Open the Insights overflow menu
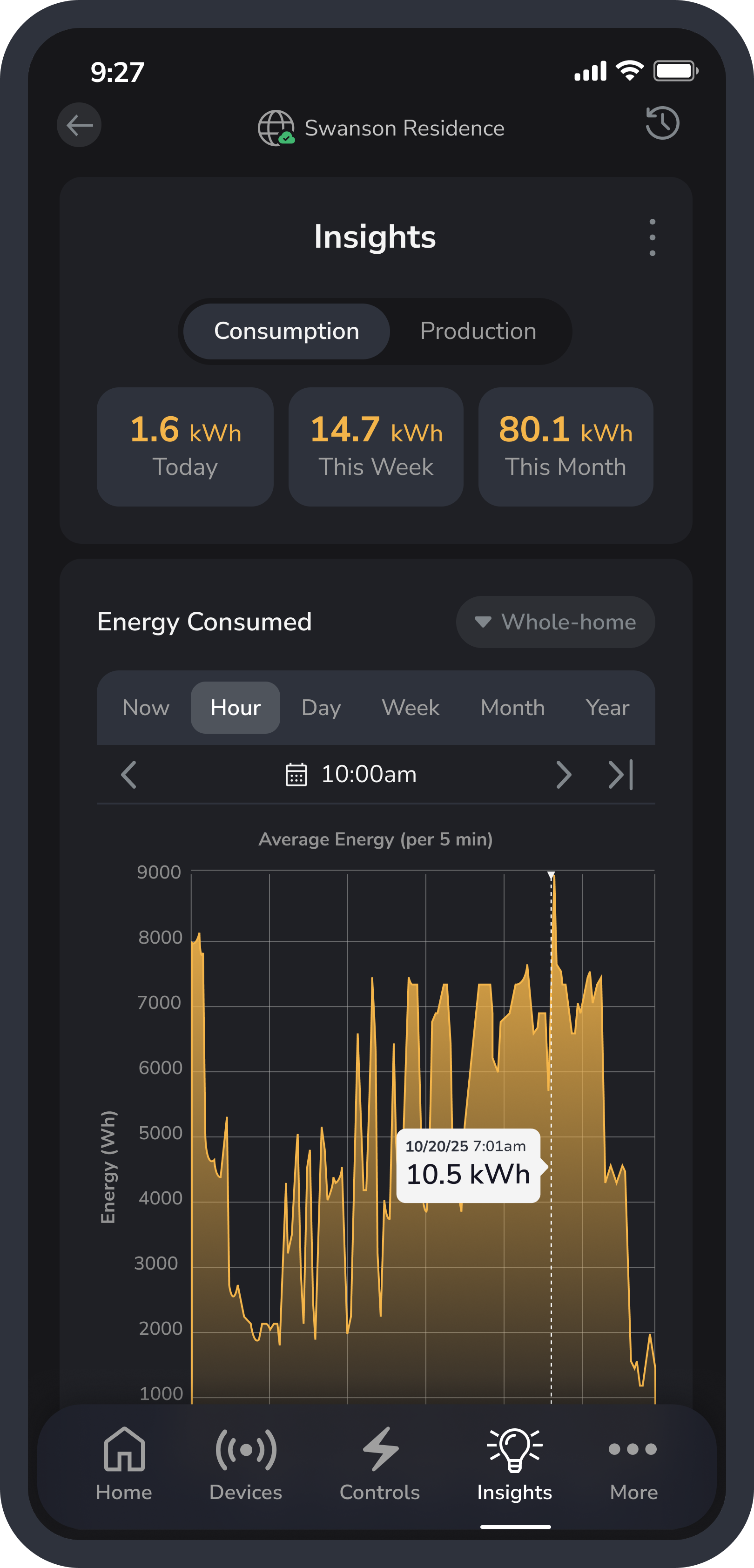This screenshot has height=1568, width=754. (652, 237)
